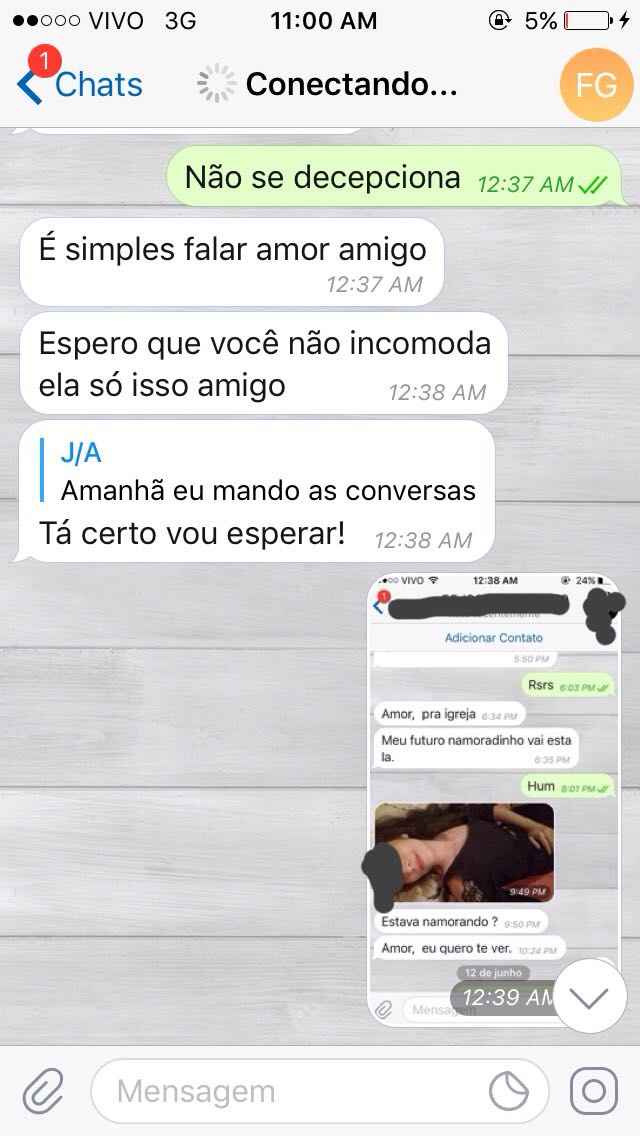640x1136 pixels.
Task: Jump to latest message with down arrow
Action: 590,996
